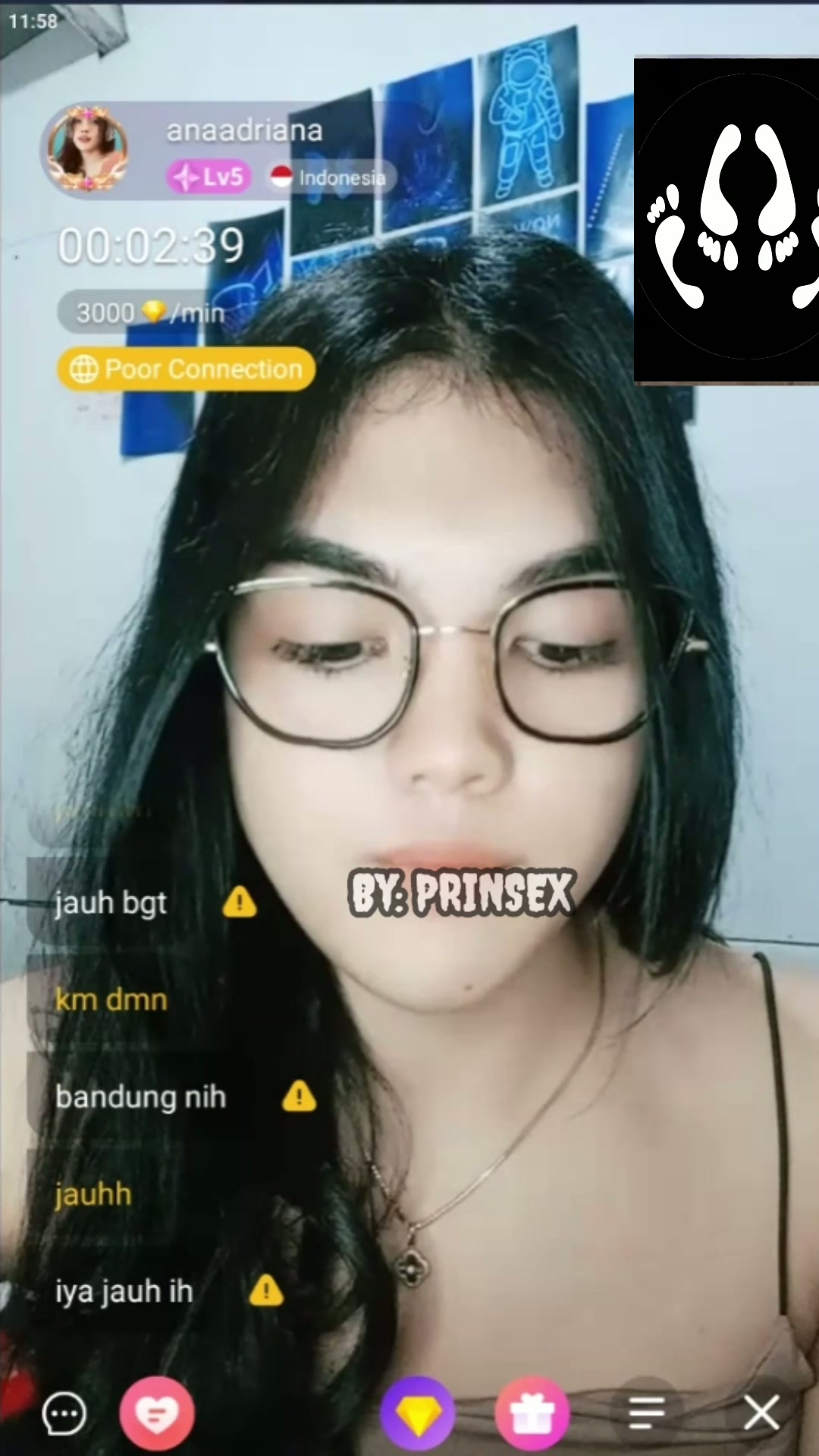This screenshot has width=819, height=1456.
Task: Close the video call with the X
Action: click(x=761, y=1414)
